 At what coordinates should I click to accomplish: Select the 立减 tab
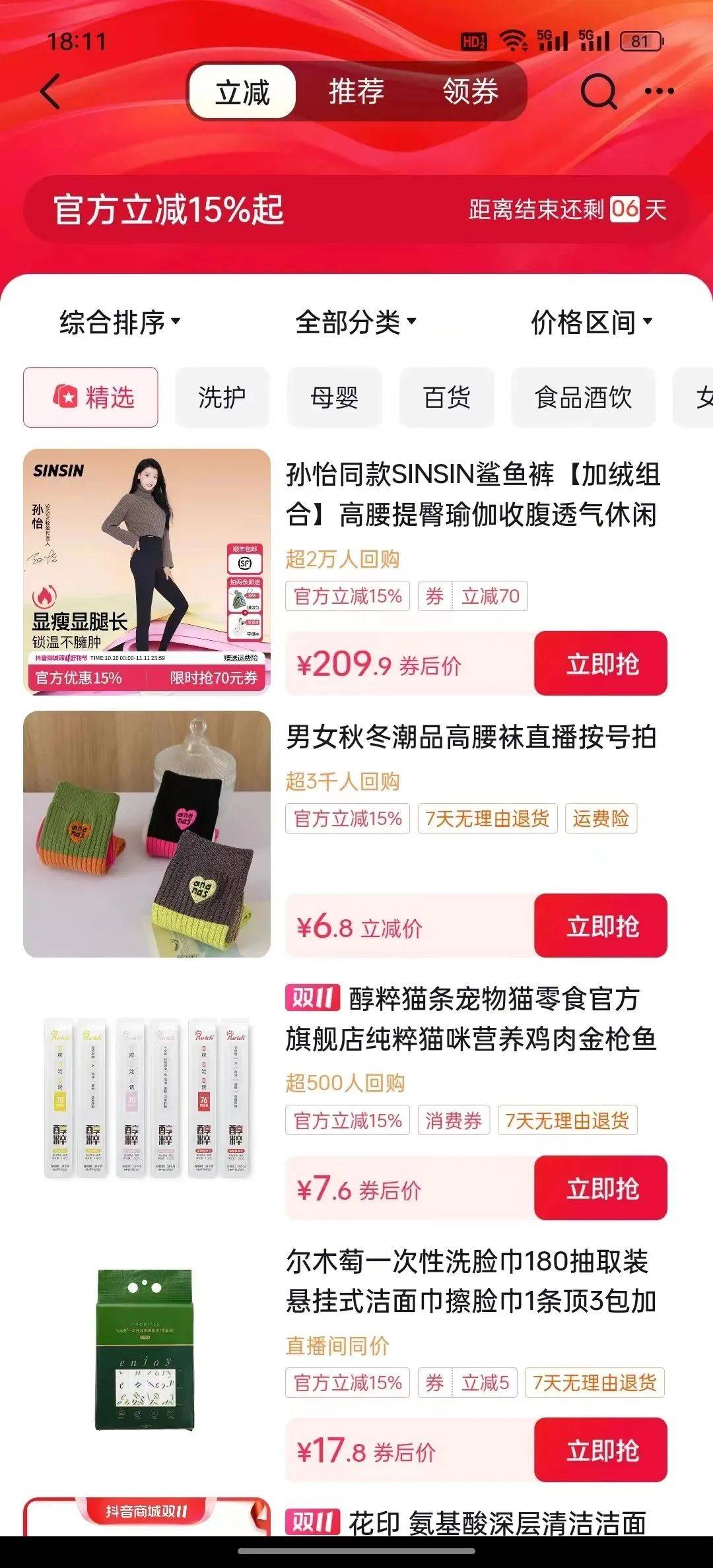[x=242, y=92]
